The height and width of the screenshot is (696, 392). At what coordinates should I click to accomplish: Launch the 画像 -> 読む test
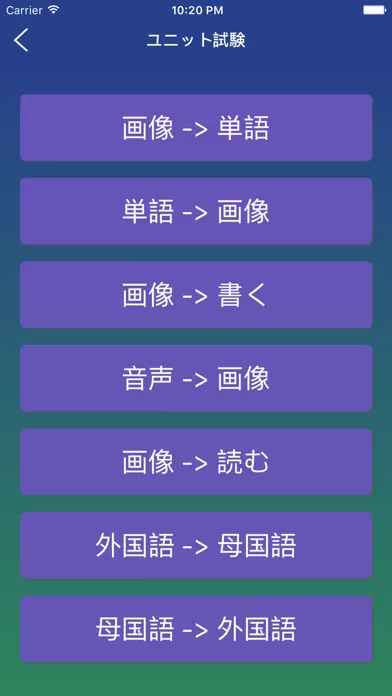coord(196,462)
